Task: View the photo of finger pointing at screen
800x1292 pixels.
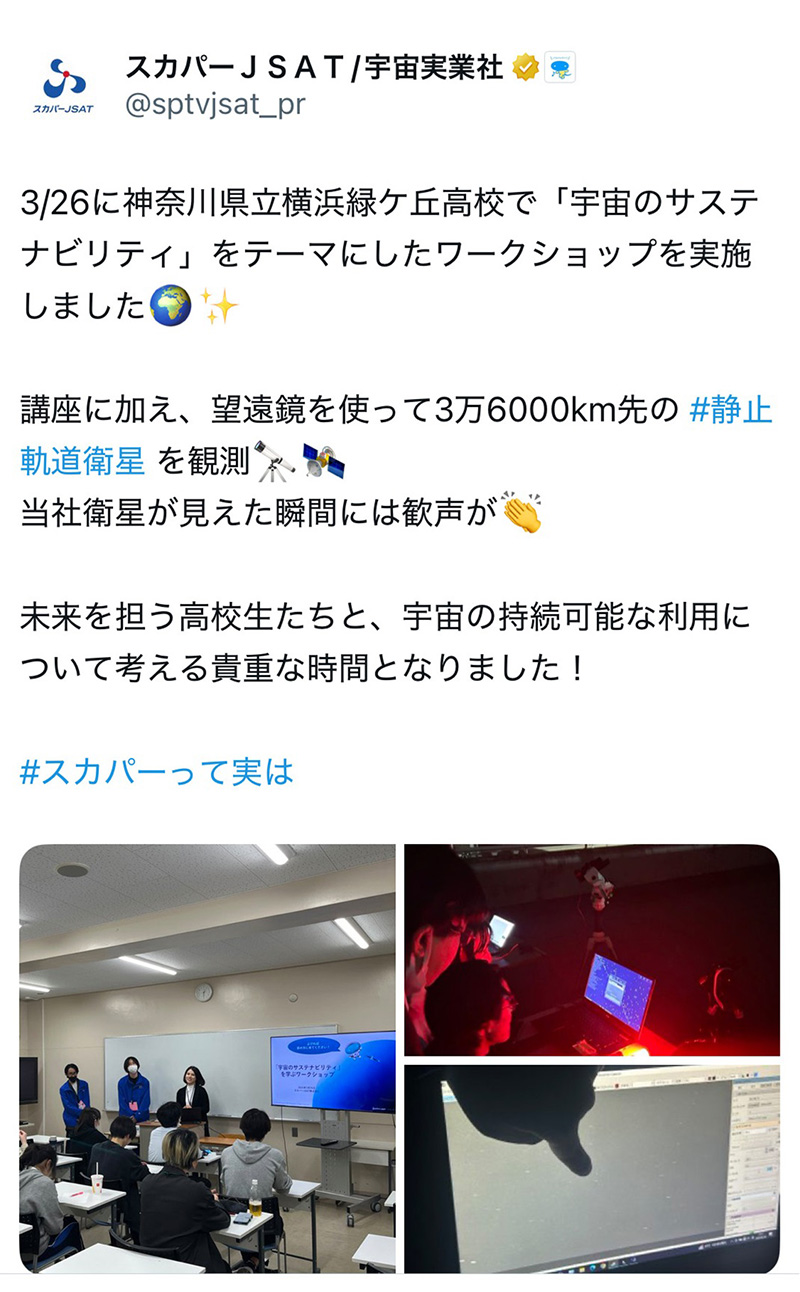Action: click(x=591, y=1168)
